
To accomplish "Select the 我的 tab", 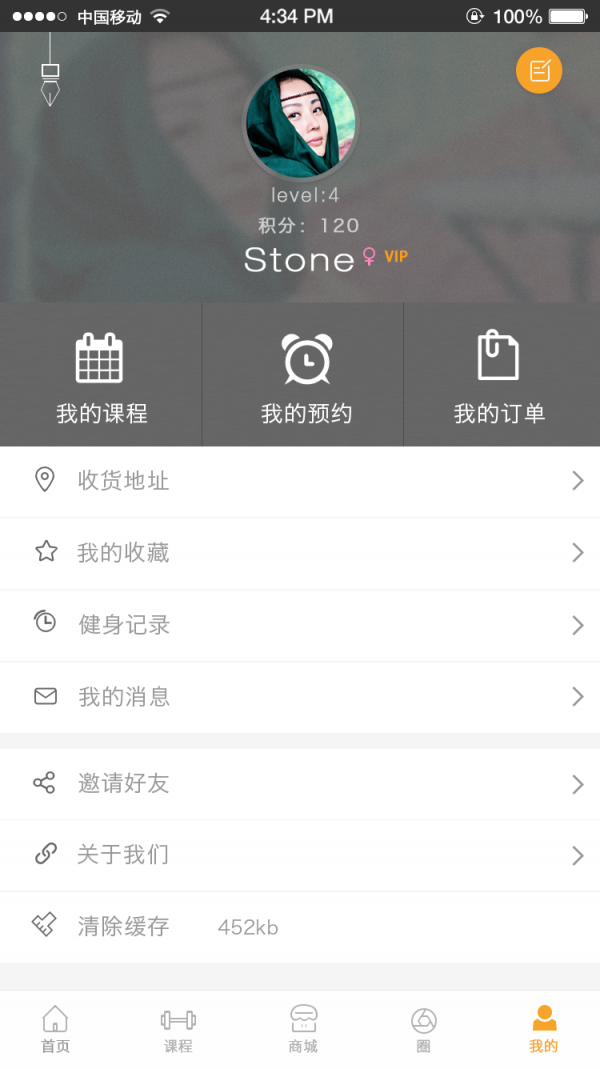I will click(x=544, y=1030).
